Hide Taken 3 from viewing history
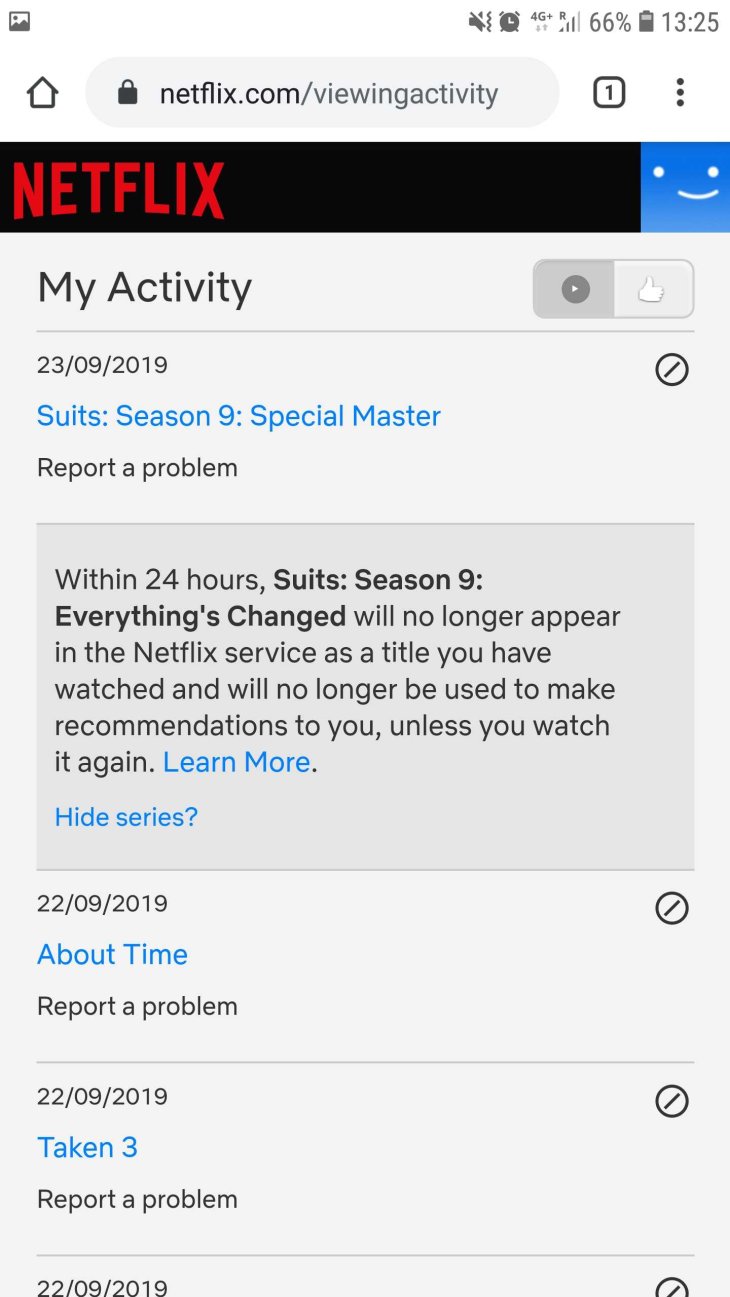Image resolution: width=730 pixels, height=1297 pixels. [x=671, y=1101]
